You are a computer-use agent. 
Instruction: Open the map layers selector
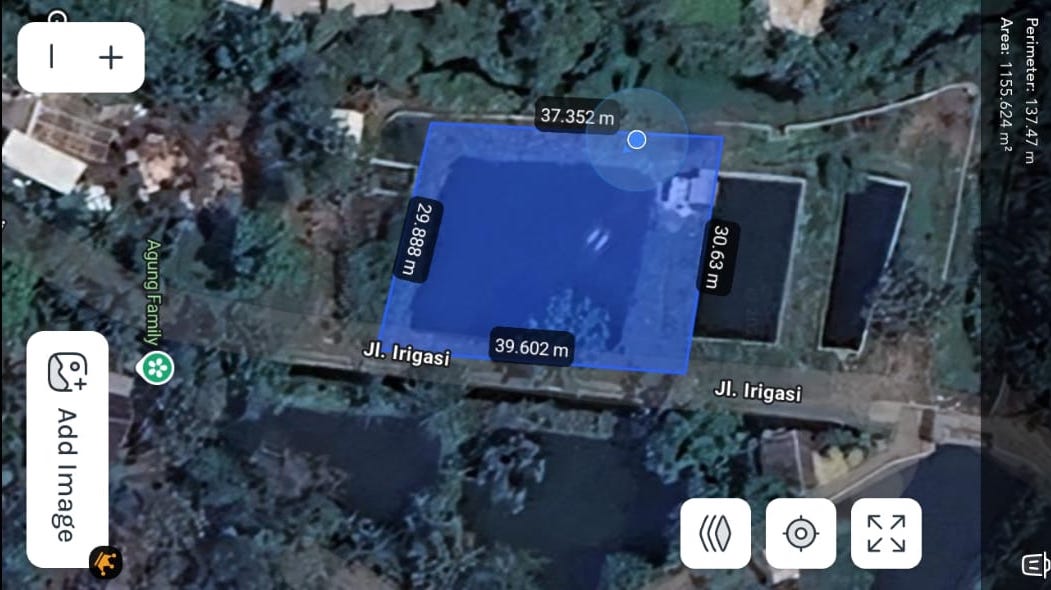(715, 533)
